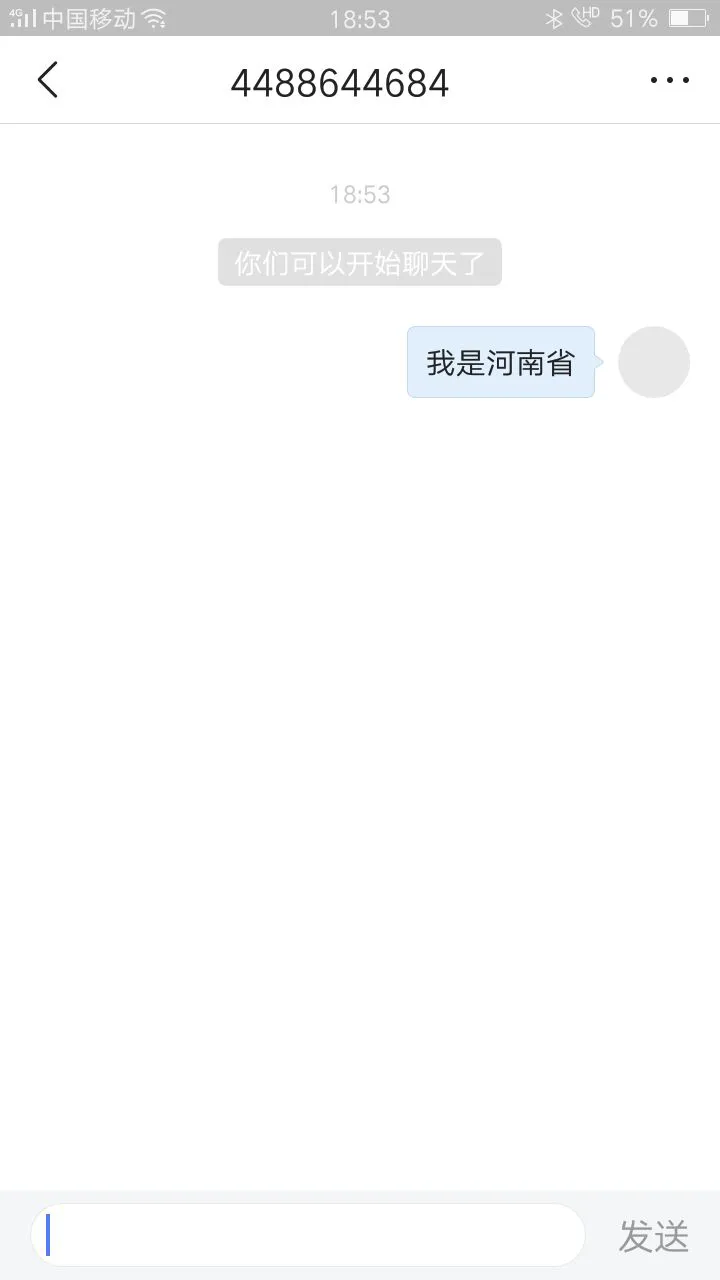
Task: Go back from the chat screen
Action: 47,80
